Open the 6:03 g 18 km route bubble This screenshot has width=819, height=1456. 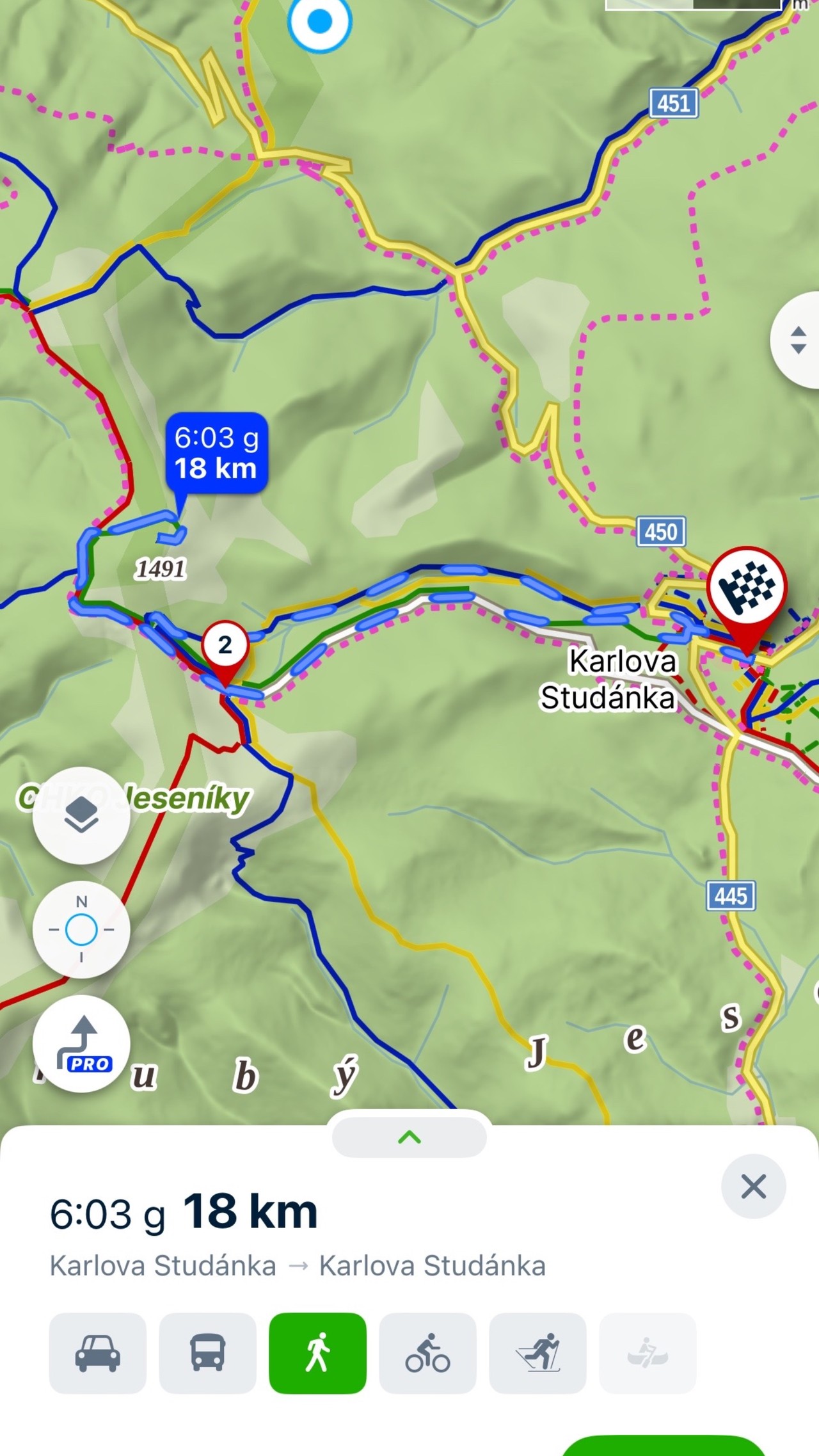tap(216, 453)
